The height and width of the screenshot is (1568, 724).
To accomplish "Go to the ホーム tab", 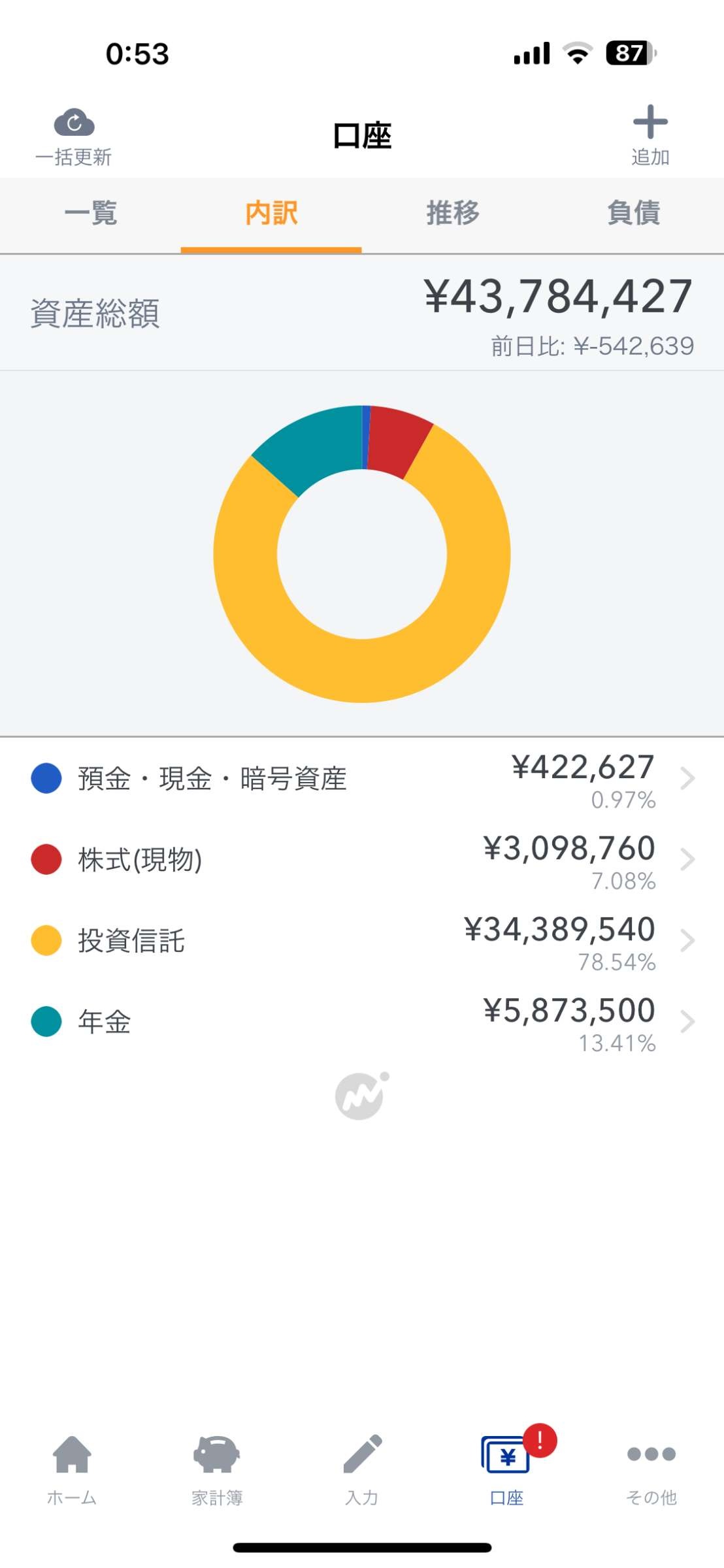I will 72,1467.
